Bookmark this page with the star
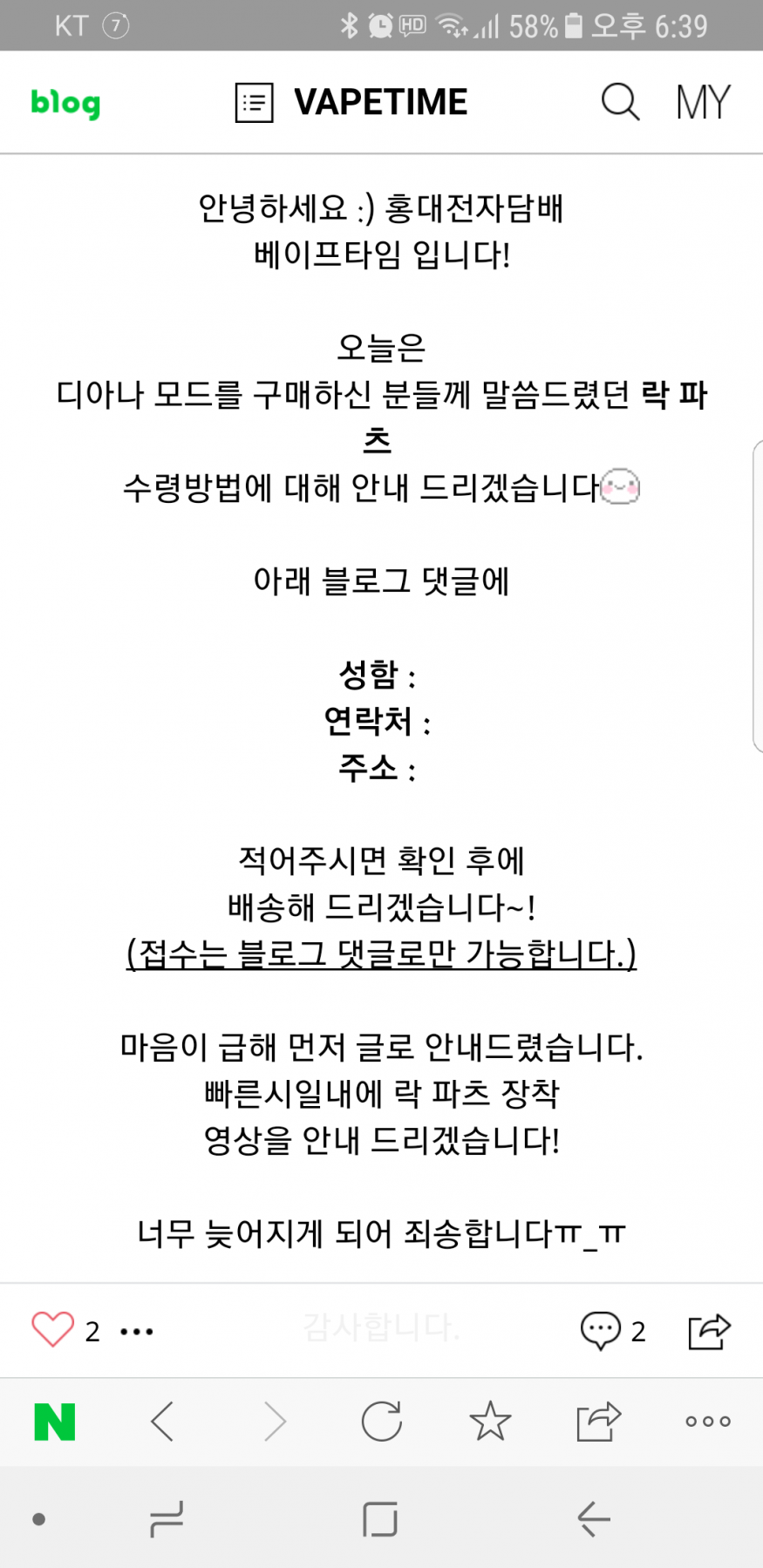763x1568 pixels. pos(490,1422)
